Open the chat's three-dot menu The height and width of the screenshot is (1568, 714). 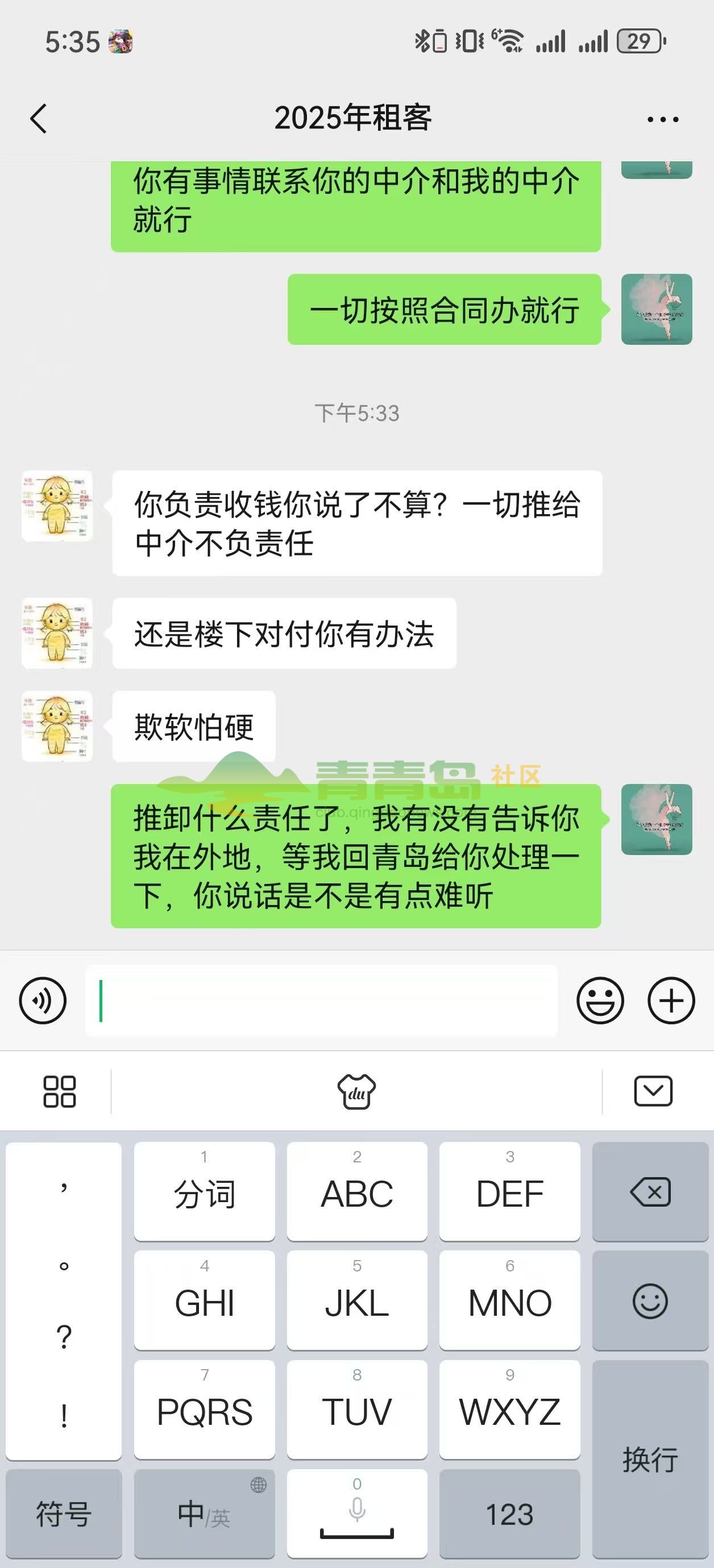(663, 119)
